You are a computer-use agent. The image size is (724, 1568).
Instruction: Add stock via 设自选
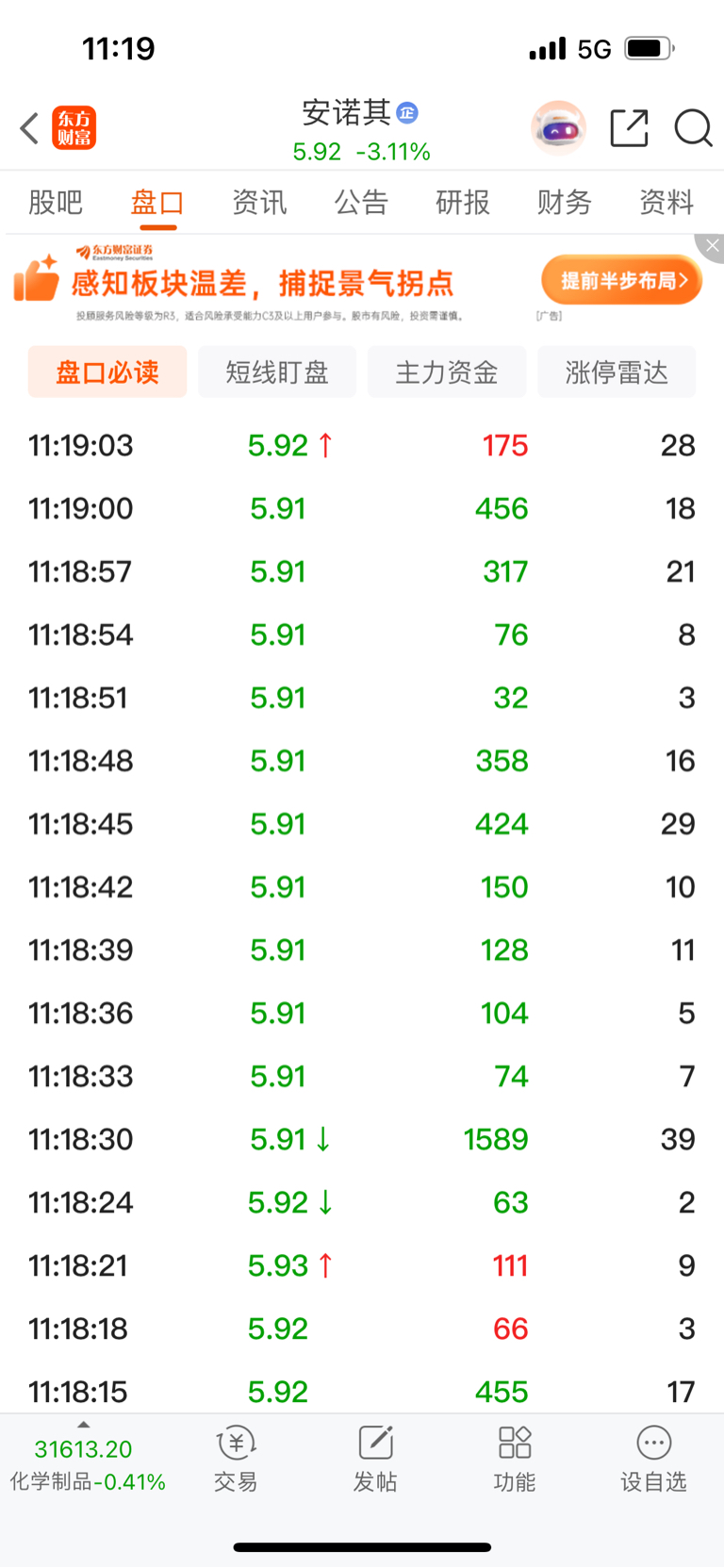tap(653, 1459)
